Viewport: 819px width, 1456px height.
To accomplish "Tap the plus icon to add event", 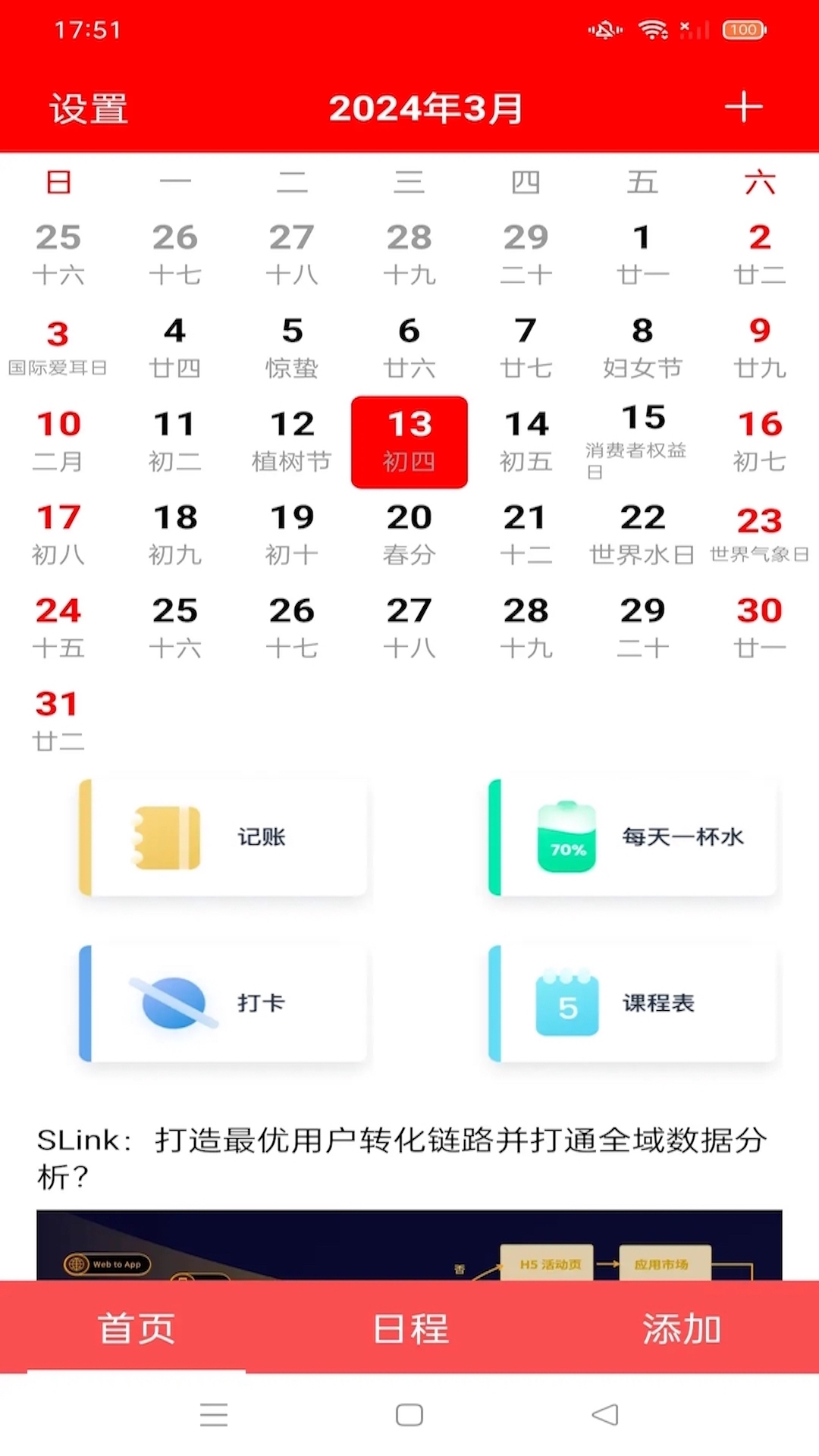I will click(743, 107).
